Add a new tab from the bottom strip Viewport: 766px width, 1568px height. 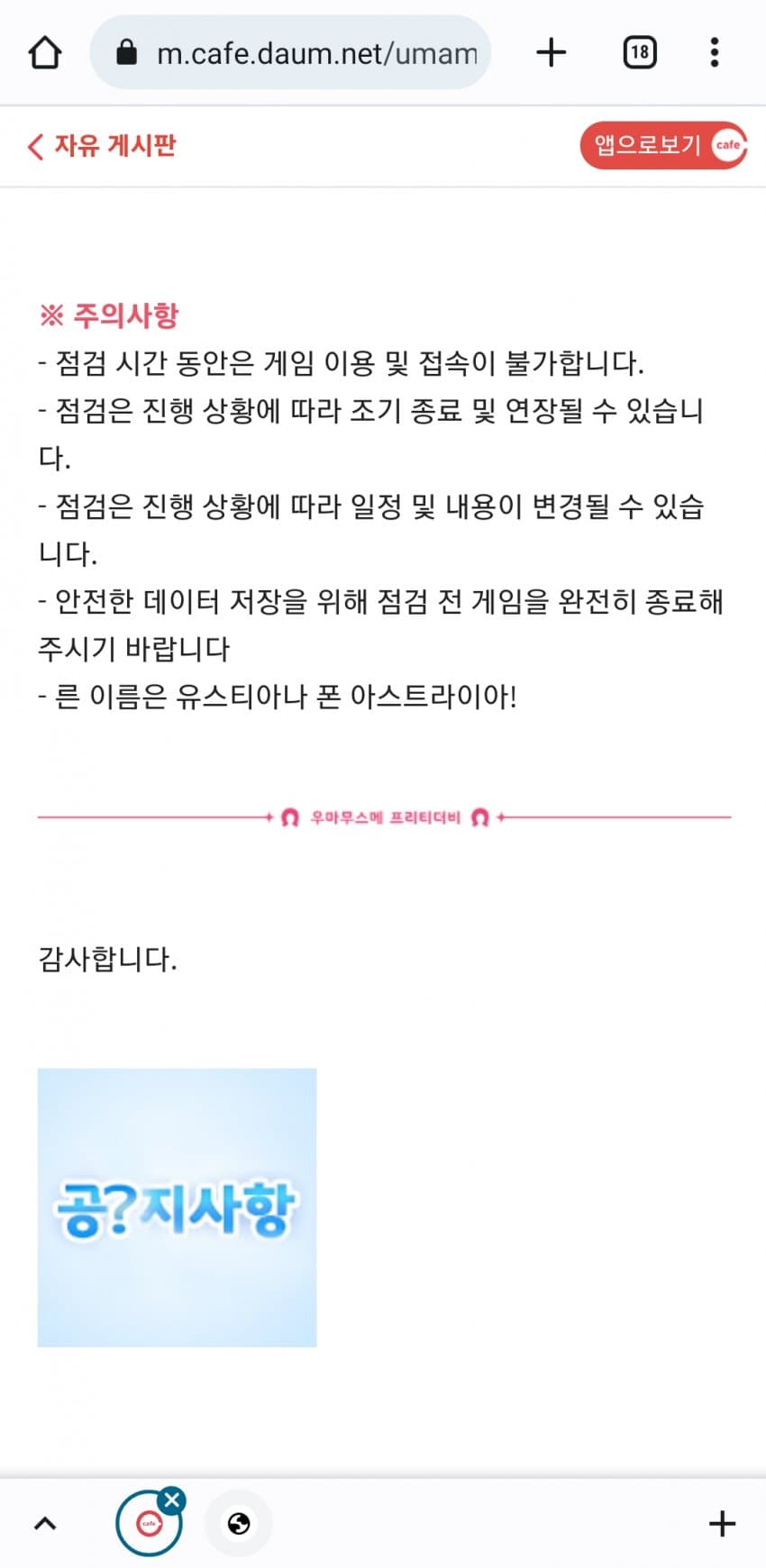722,1524
